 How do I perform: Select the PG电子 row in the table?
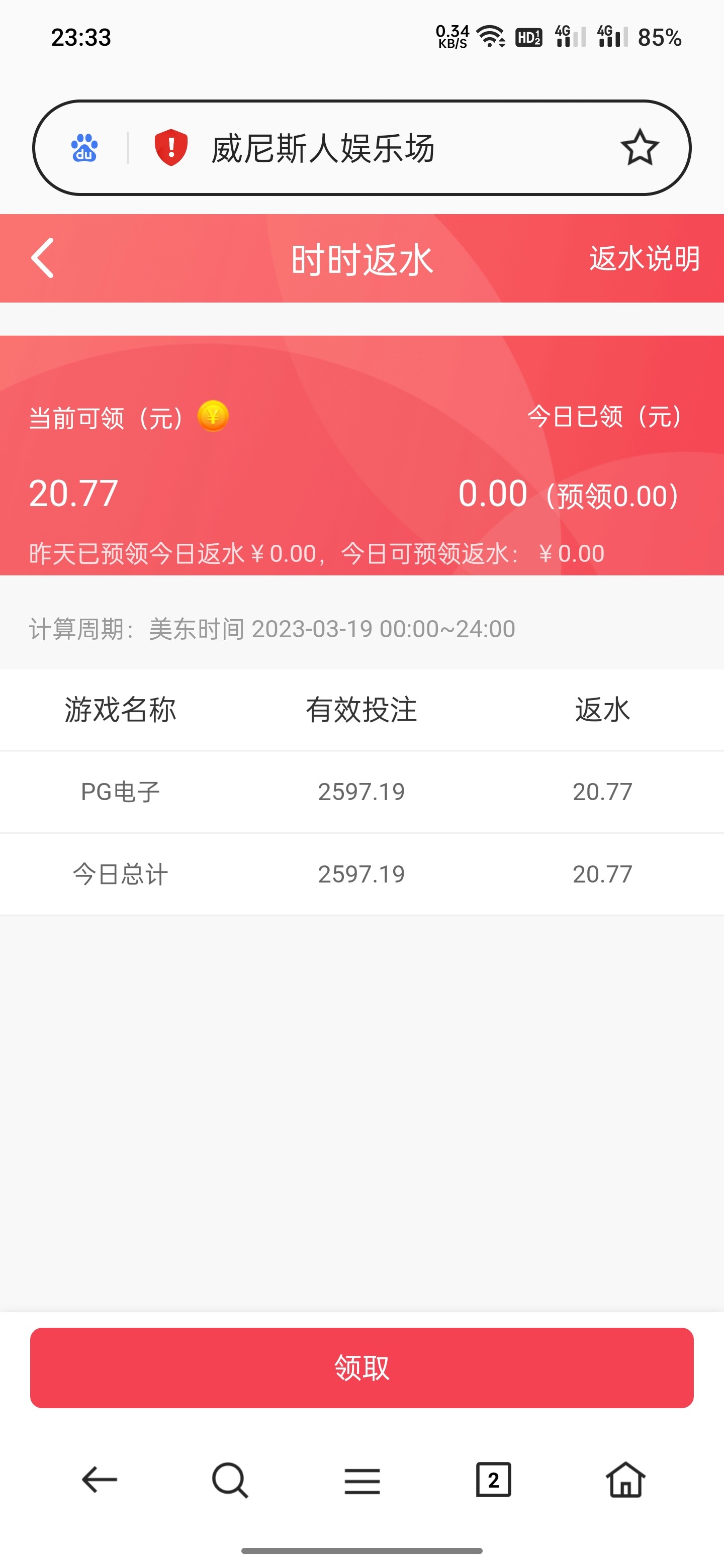click(x=361, y=792)
